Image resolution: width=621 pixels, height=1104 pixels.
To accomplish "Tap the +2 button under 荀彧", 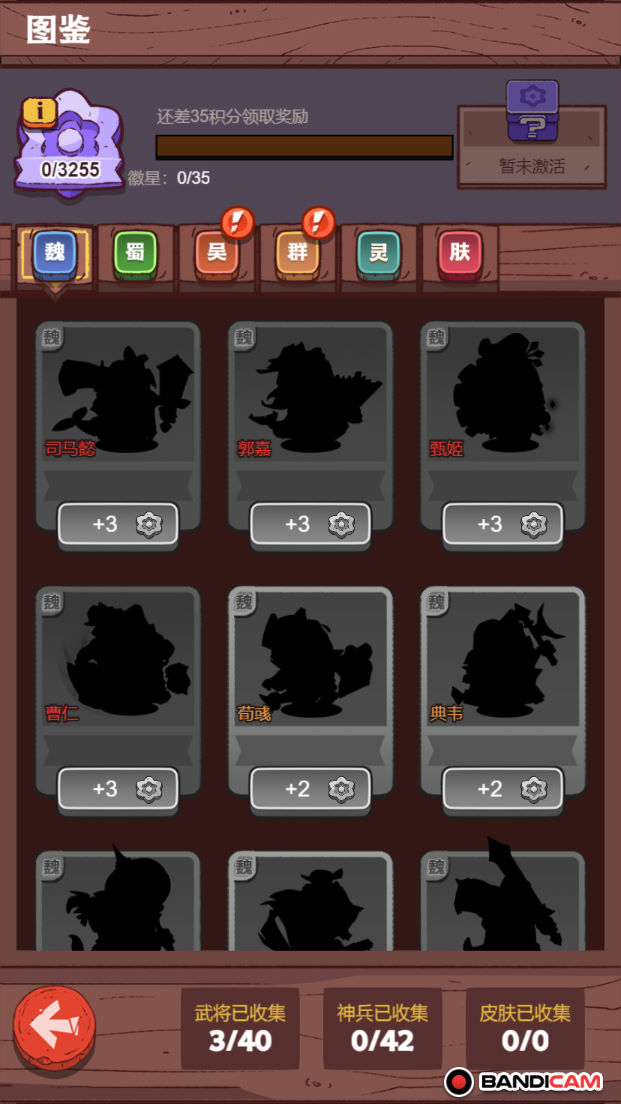I will (310, 789).
